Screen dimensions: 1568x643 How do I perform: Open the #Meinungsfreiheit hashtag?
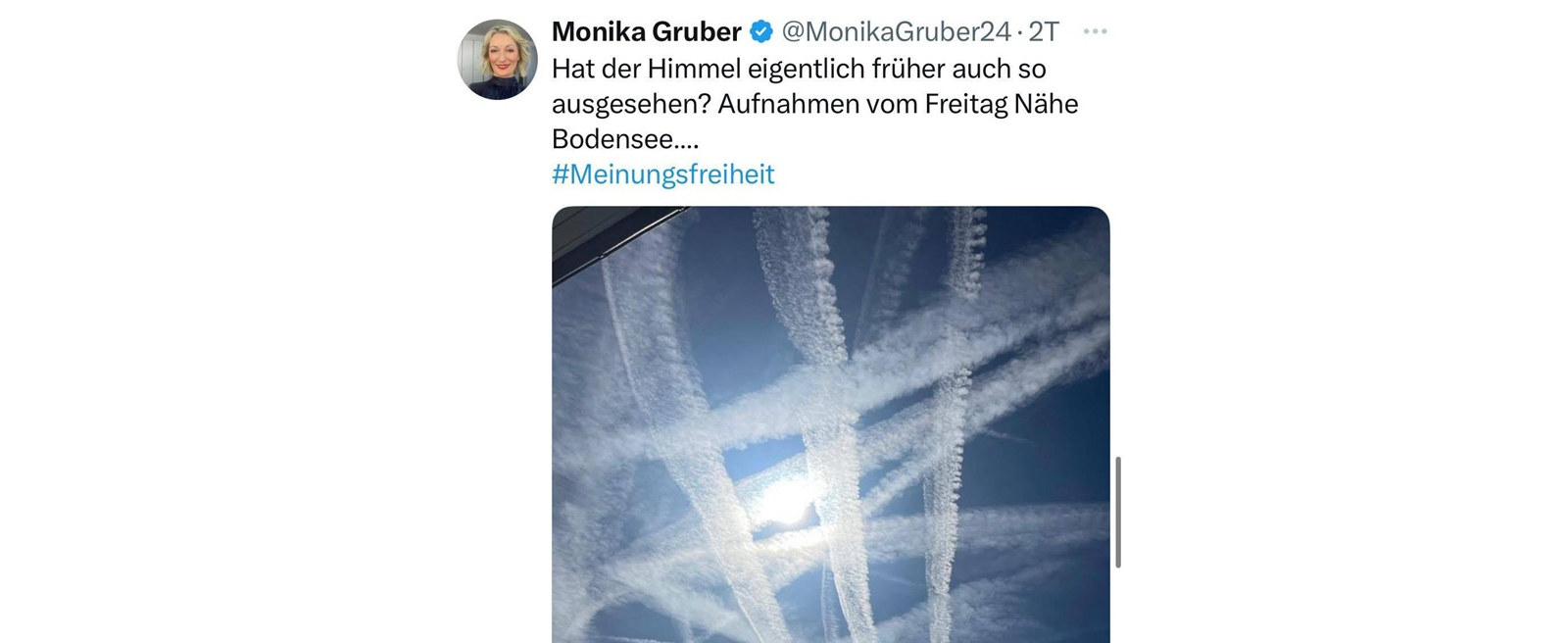[662, 174]
